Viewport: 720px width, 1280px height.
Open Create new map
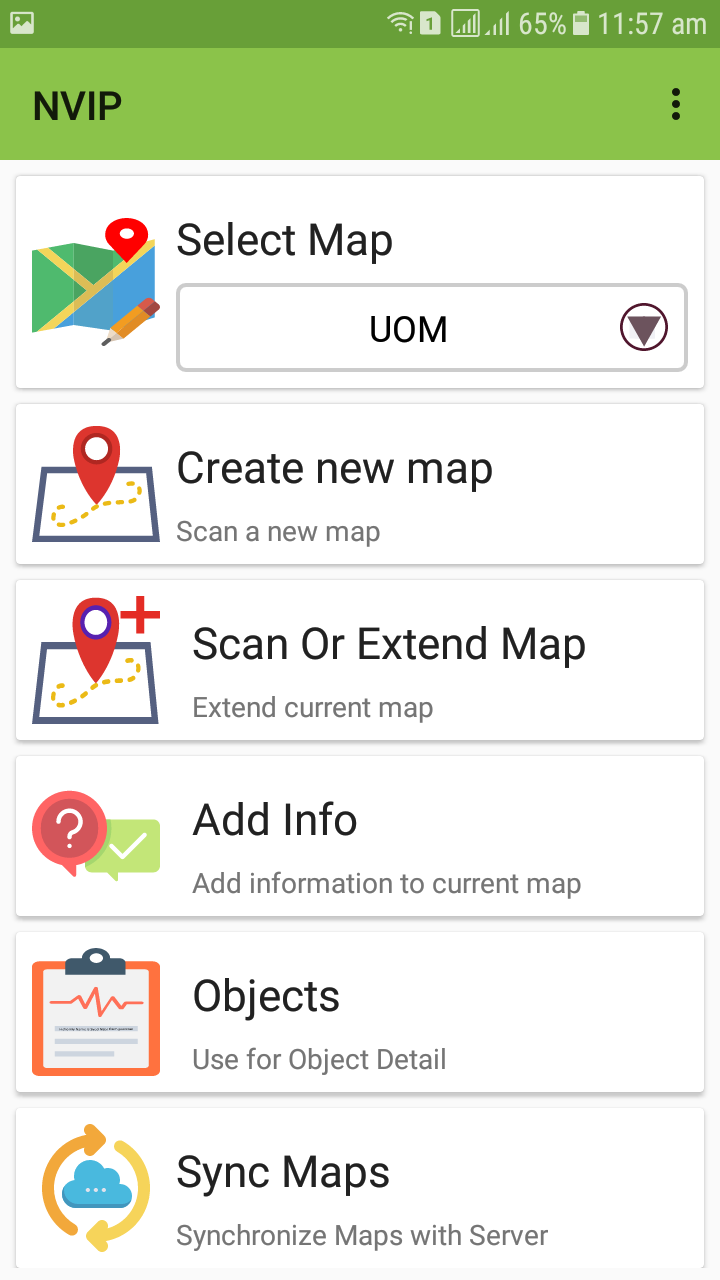[360, 484]
